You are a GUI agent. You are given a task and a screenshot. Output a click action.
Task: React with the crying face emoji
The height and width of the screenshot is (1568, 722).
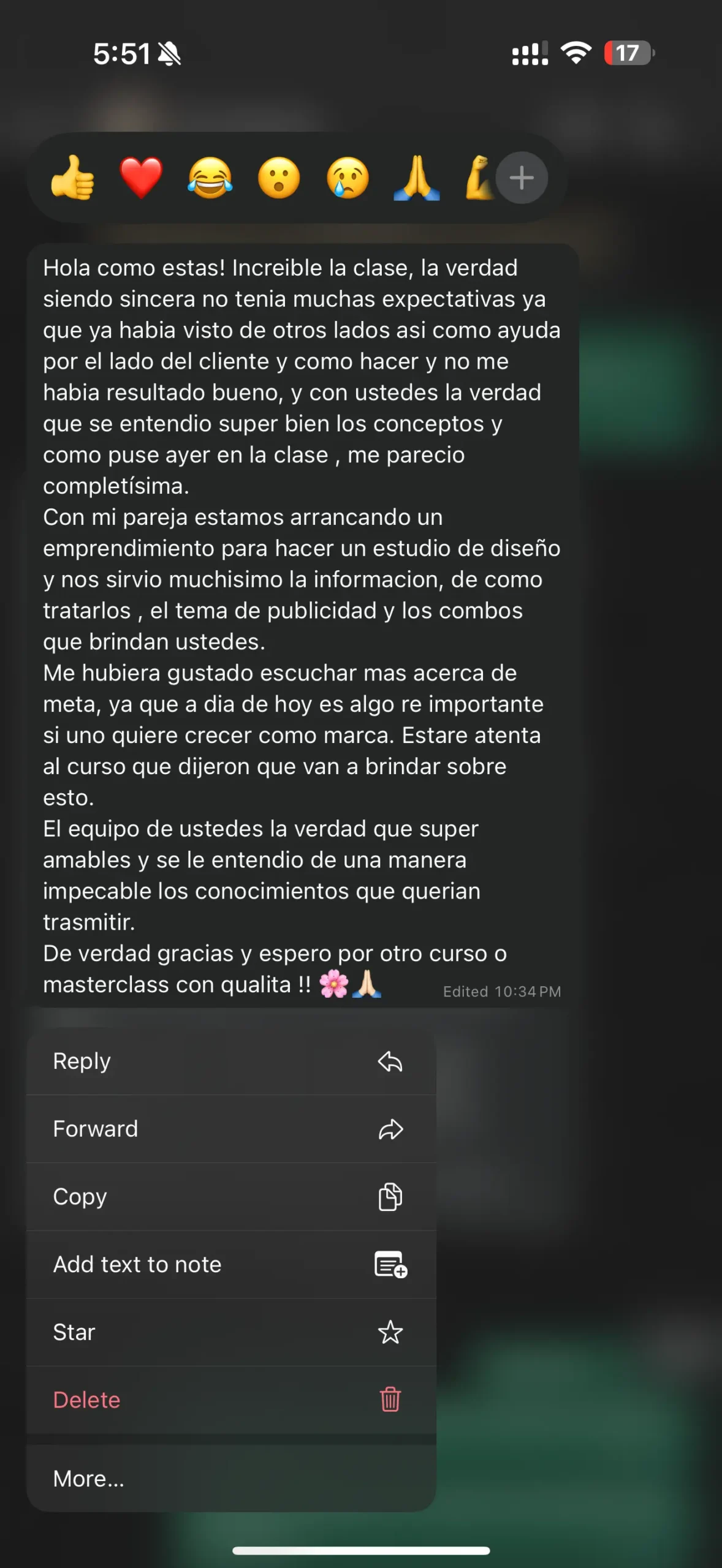pyautogui.click(x=348, y=178)
